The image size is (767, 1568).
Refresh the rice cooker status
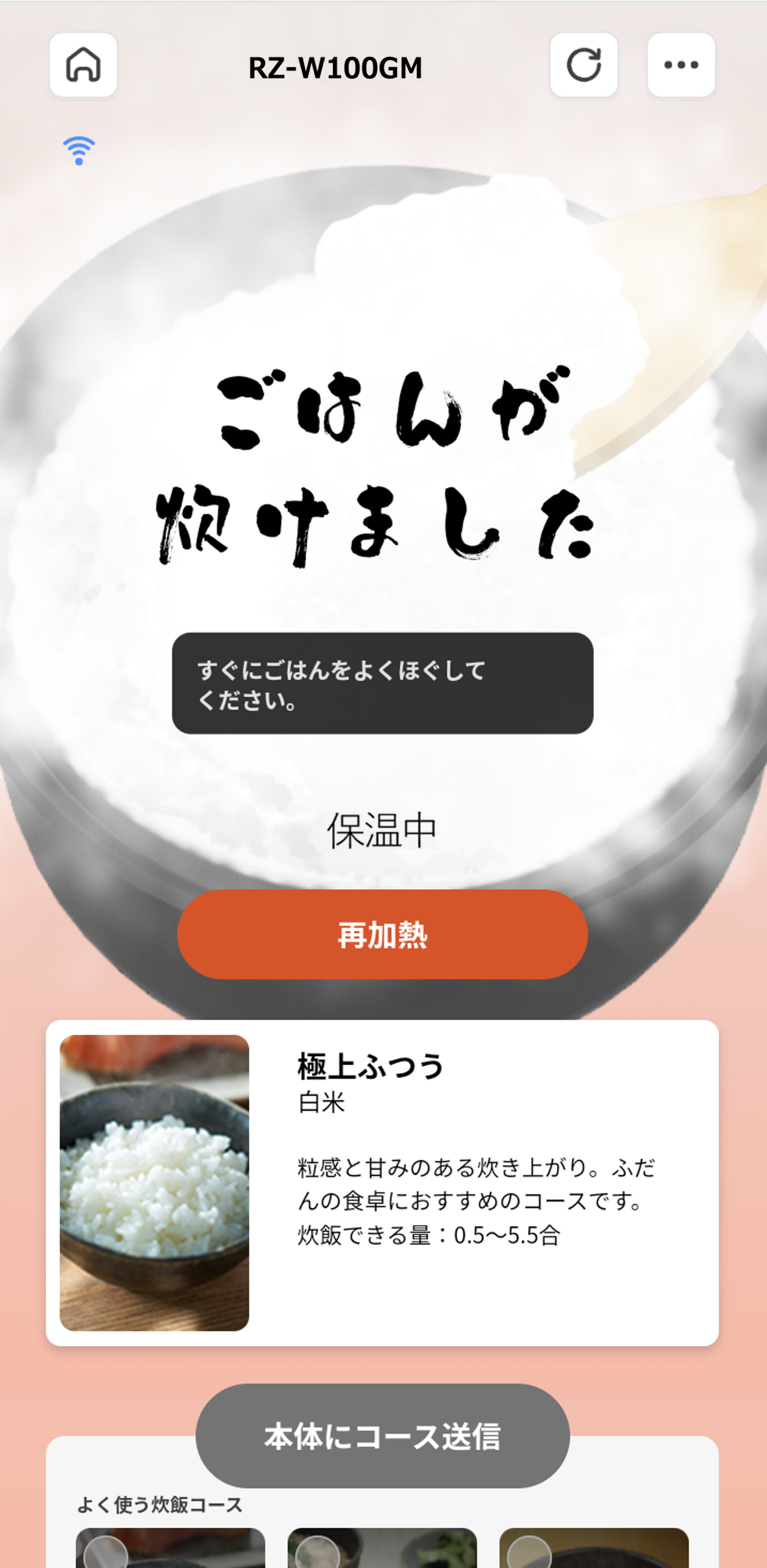pyautogui.click(x=583, y=65)
